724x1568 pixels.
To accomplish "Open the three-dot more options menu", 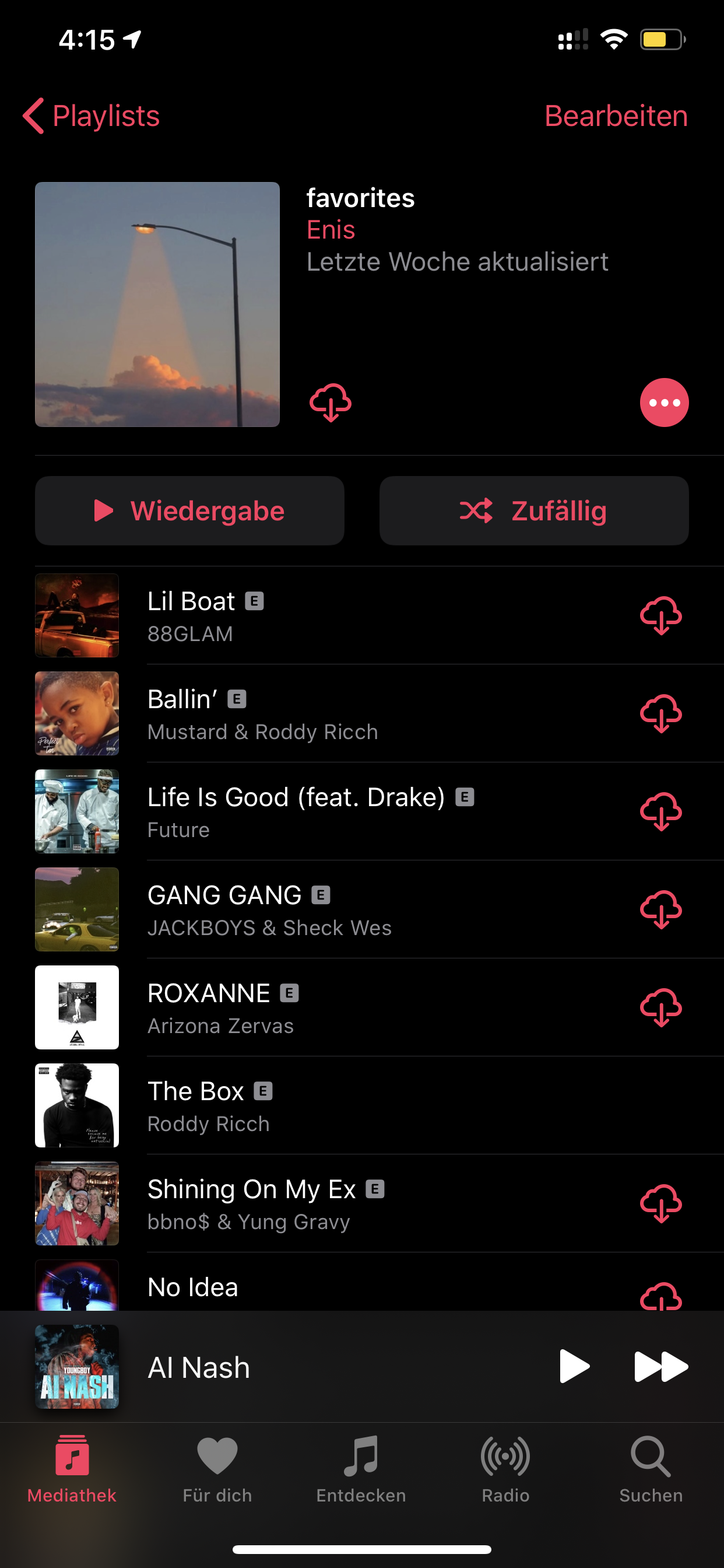I will pyautogui.click(x=664, y=402).
